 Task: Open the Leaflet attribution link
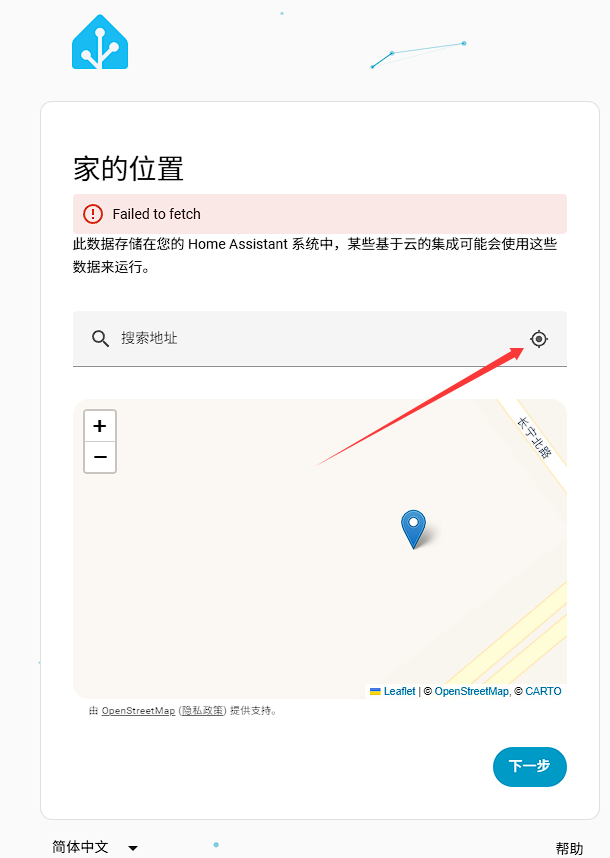coord(399,691)
